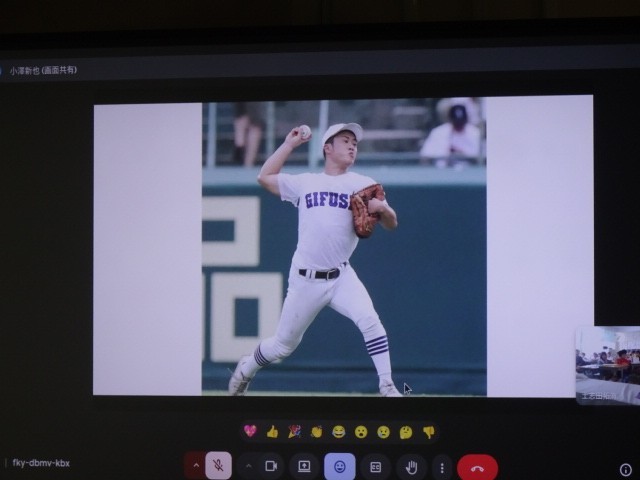Send the thinking face reaction
This screenshot has height=480, width=640.
pos(405,432)
